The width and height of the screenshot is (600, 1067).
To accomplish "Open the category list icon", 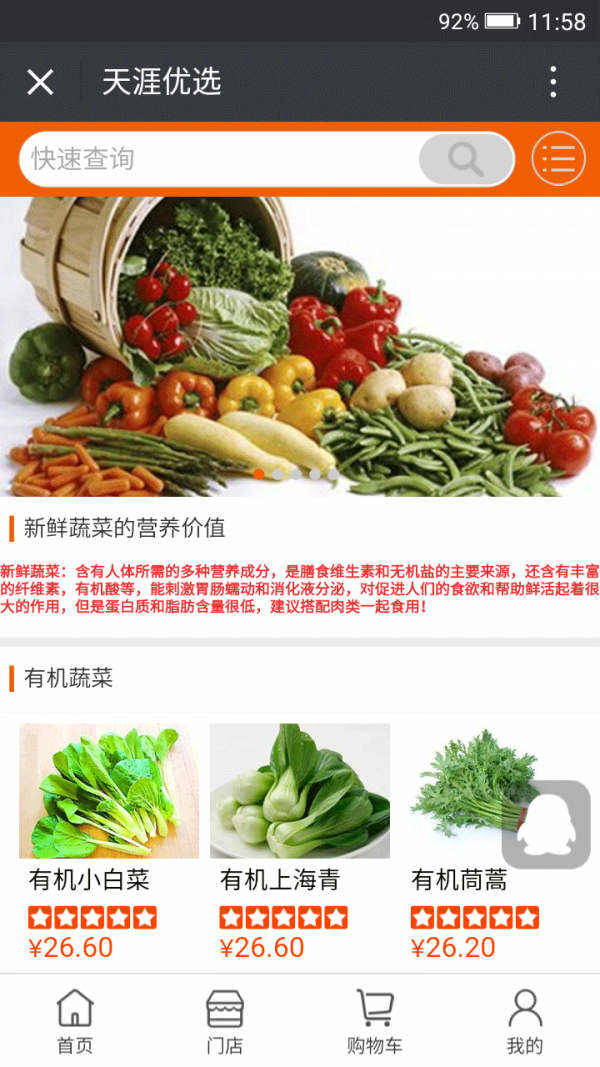I will pos(558,159).
